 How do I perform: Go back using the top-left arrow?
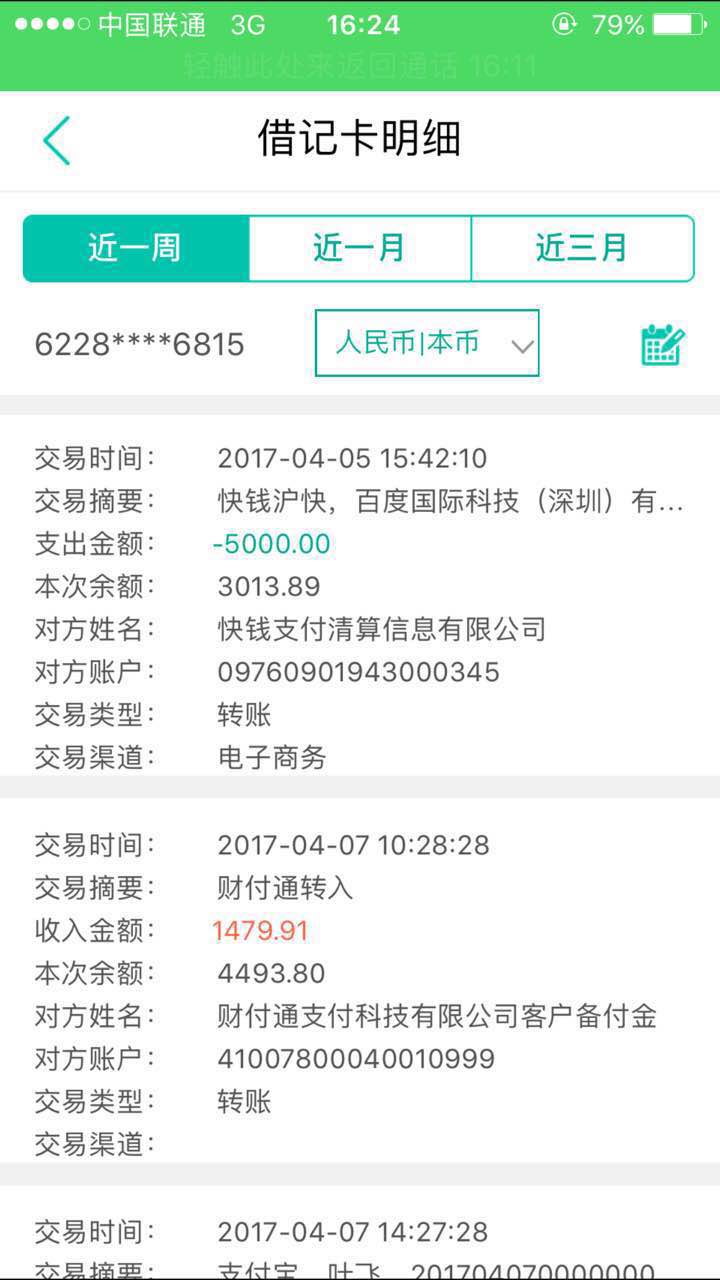coord(57,140)
